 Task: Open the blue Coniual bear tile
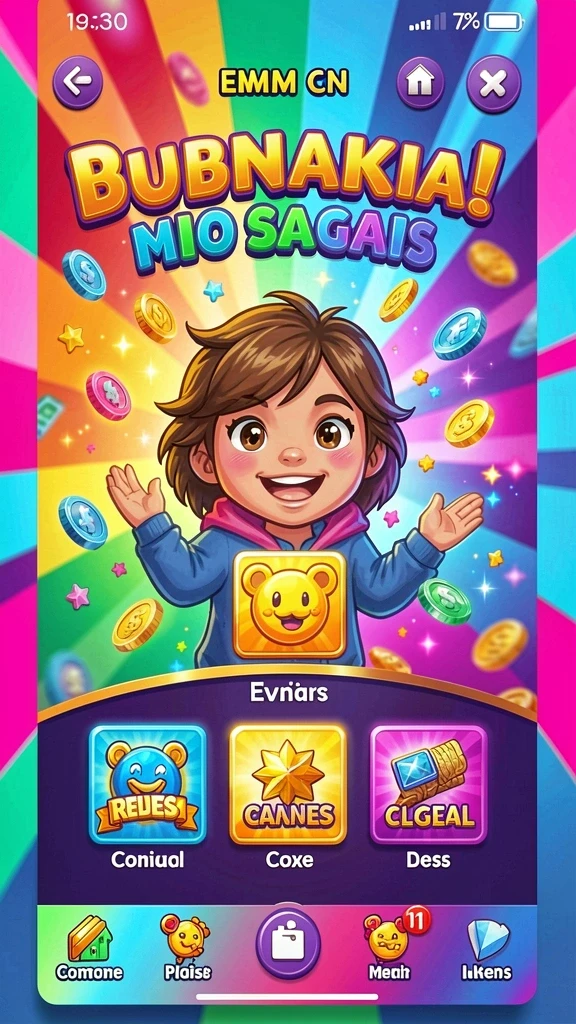(148, 784)
